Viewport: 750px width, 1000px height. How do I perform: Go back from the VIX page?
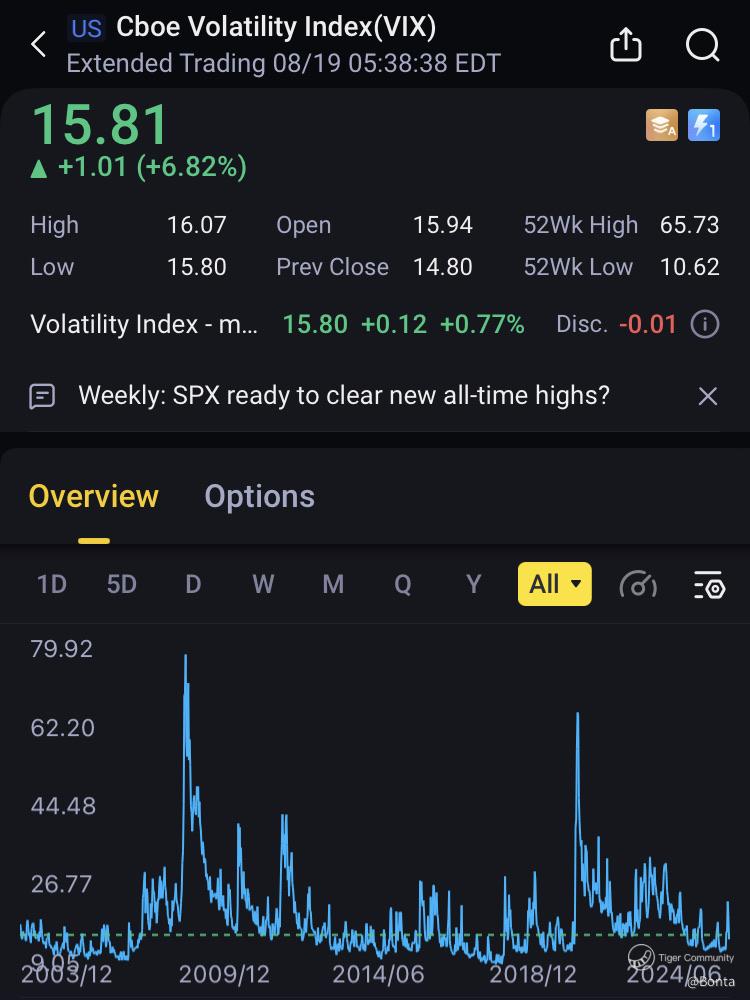tap(39, 45)
